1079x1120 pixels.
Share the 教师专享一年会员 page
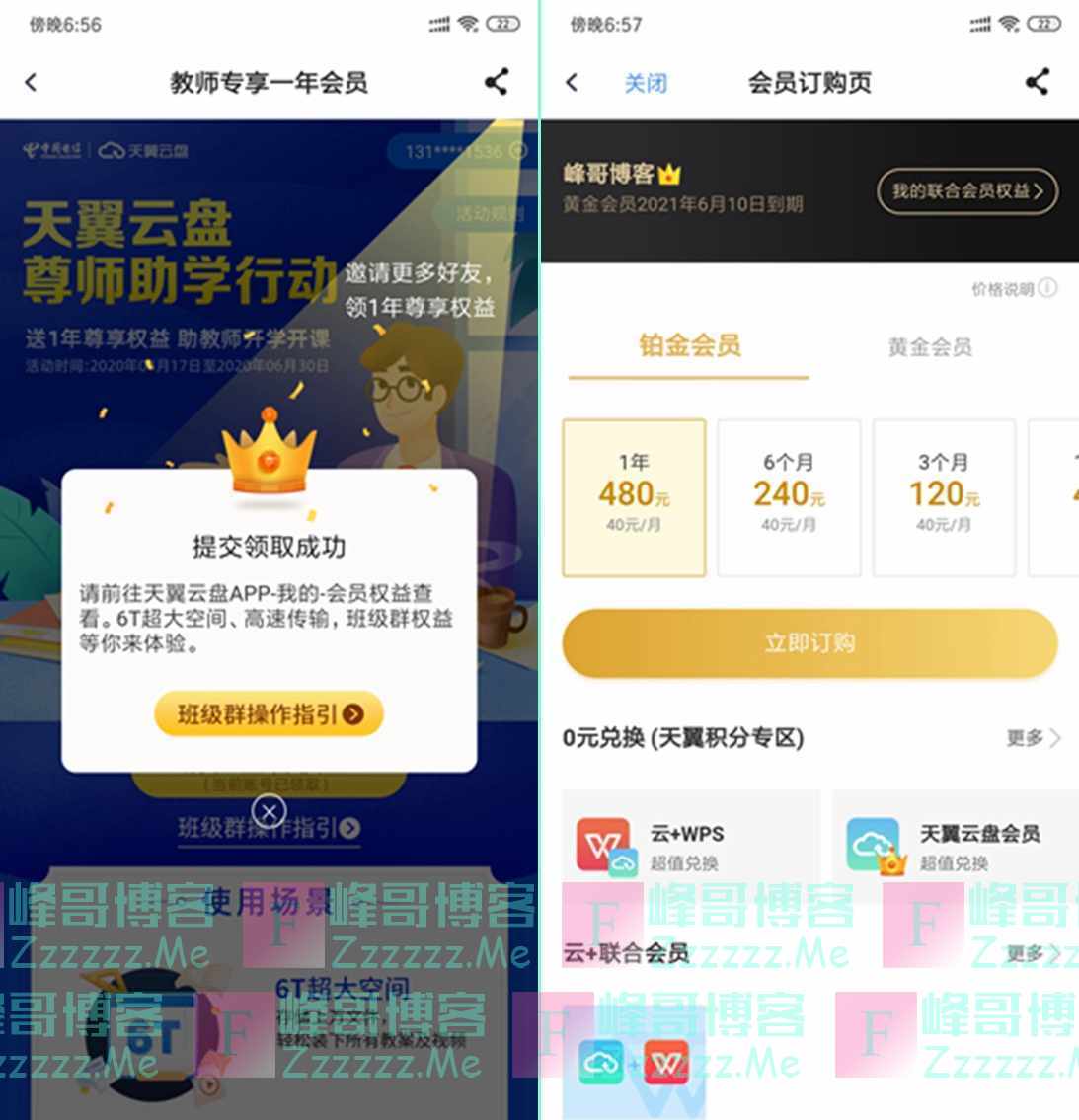497,82
